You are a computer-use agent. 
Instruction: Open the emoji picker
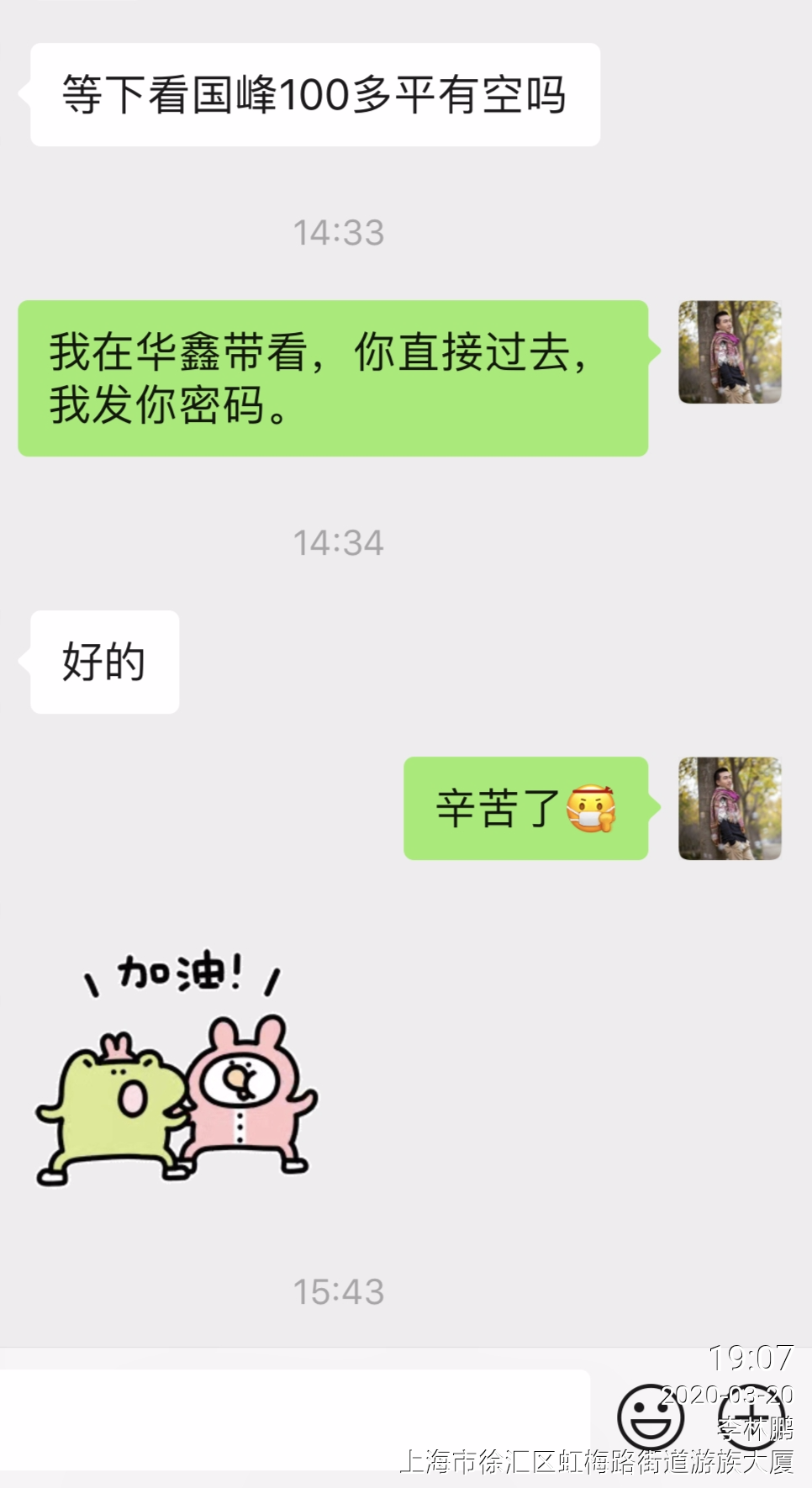coord(651,1417)
